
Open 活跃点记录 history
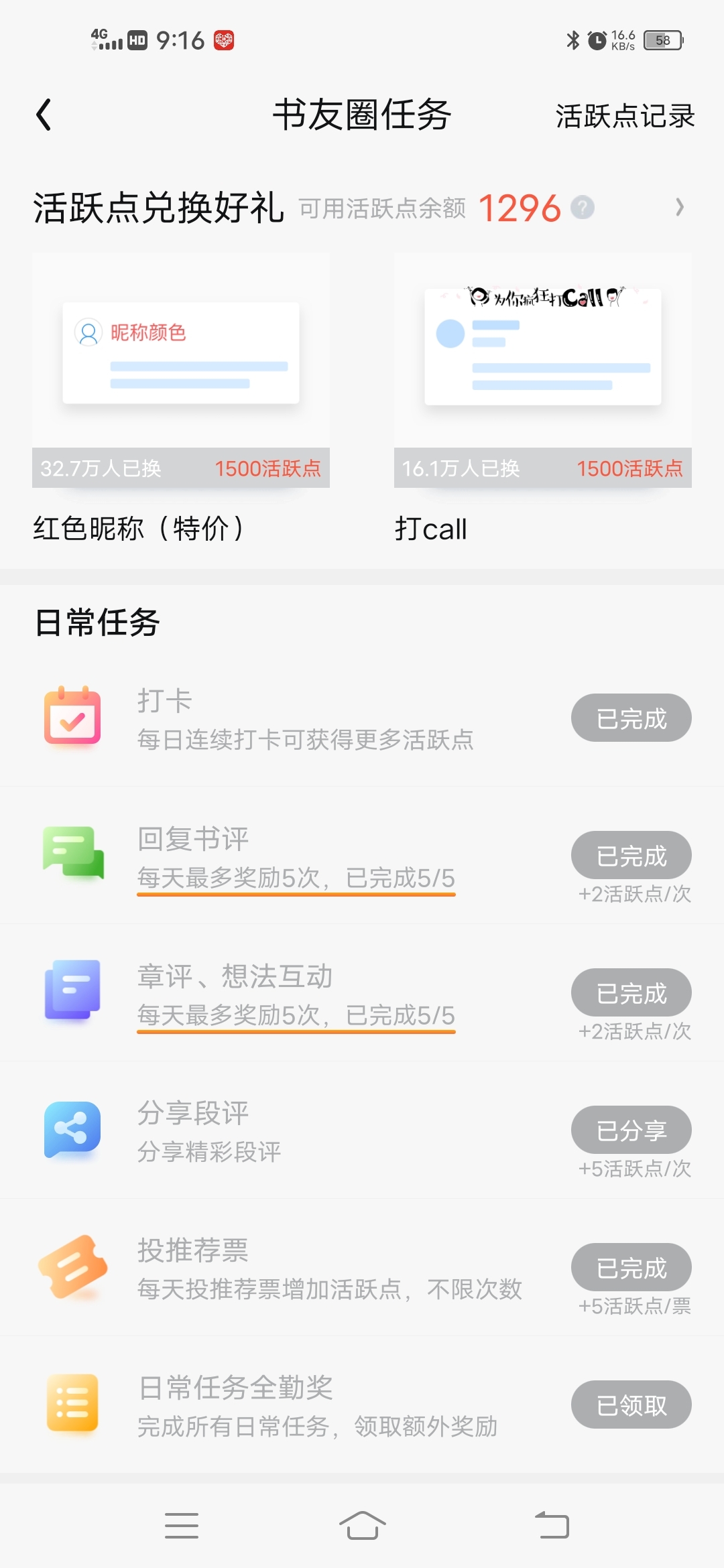coord(625,116)
